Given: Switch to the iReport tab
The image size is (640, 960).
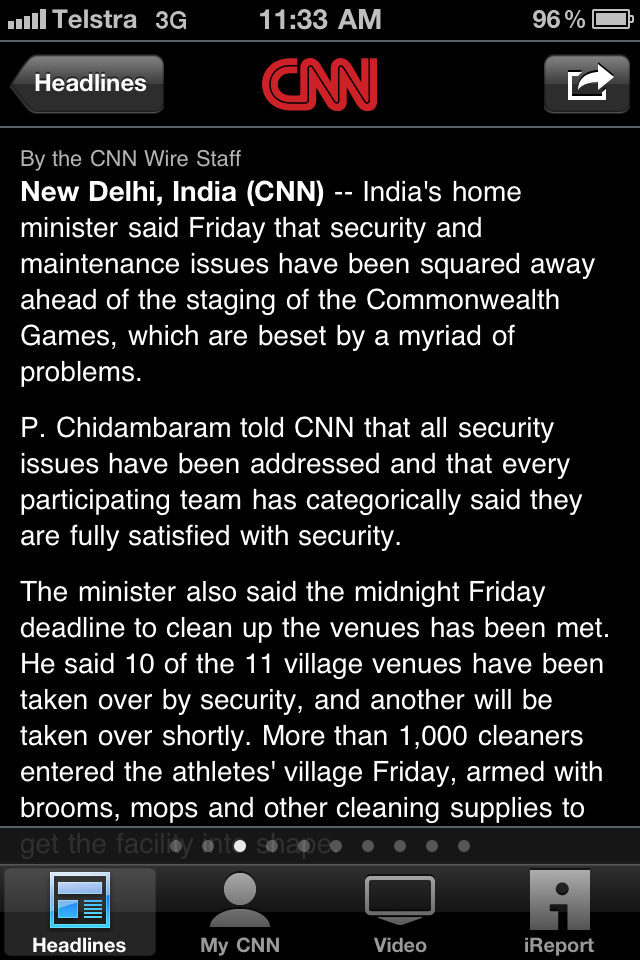Looking at the screenshot, I should (559, 914).
